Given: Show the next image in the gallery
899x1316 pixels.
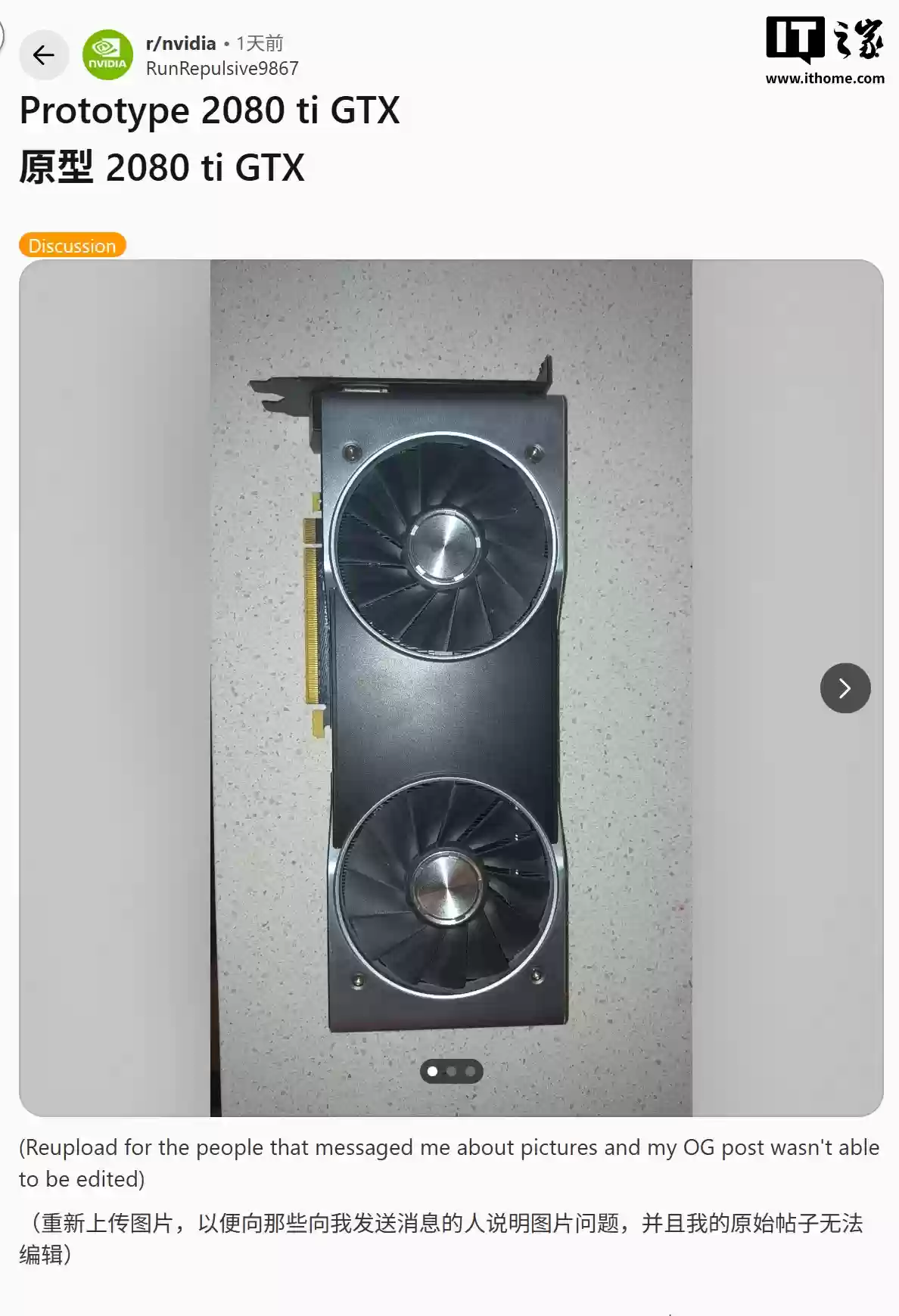Looking at the screenshot, I should [845, 688].
